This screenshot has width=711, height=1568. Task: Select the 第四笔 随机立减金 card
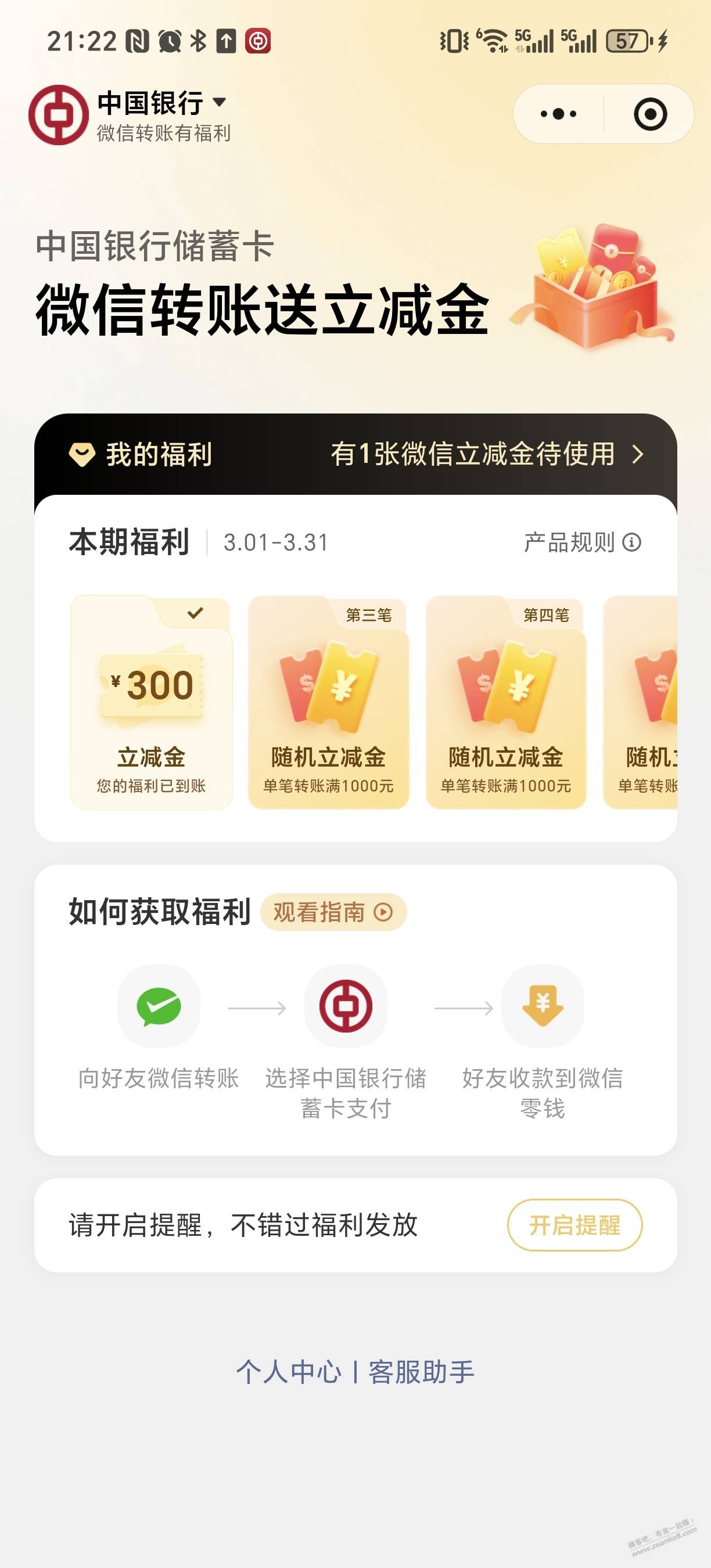pyautogui.click(x=506, y=703)
